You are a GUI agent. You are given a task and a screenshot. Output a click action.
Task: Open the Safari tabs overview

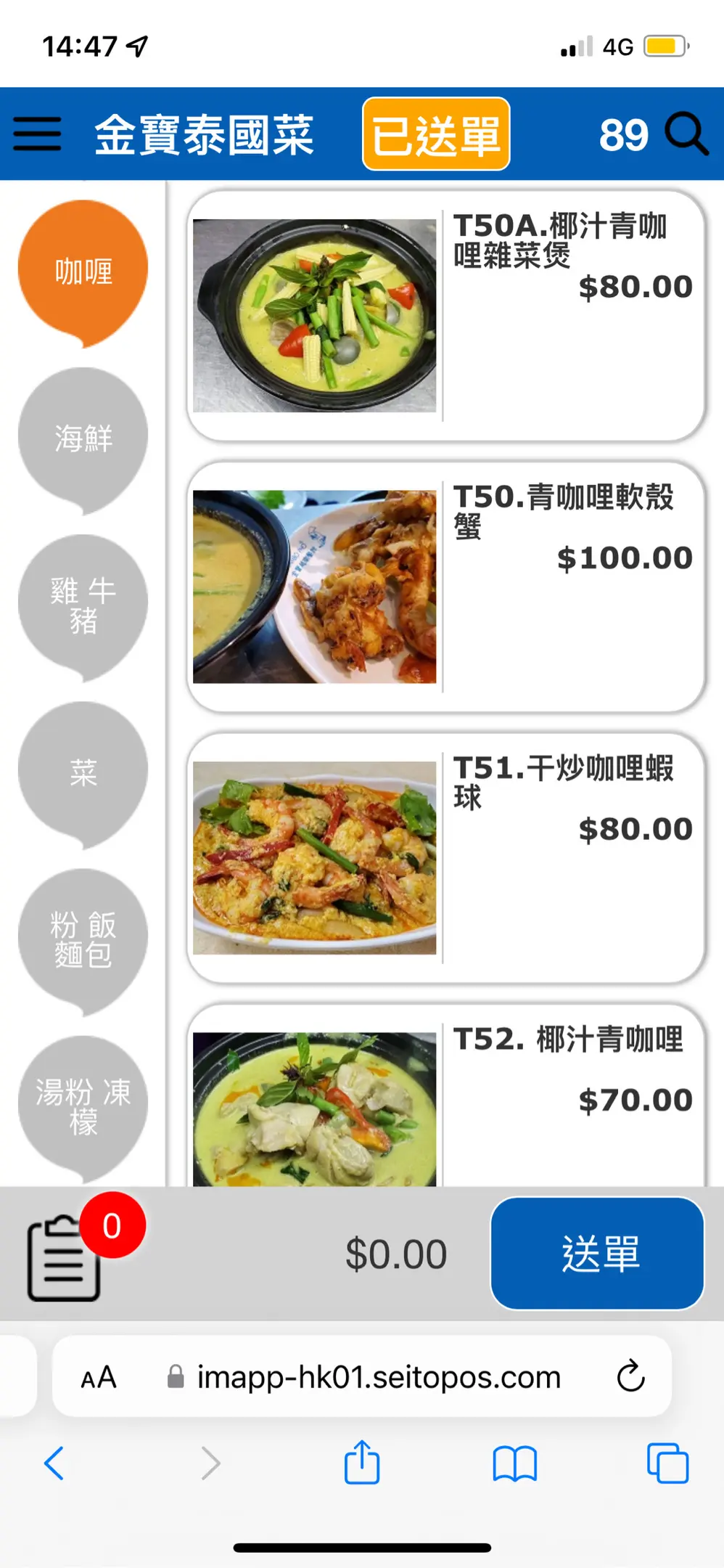coord(667,1463)
